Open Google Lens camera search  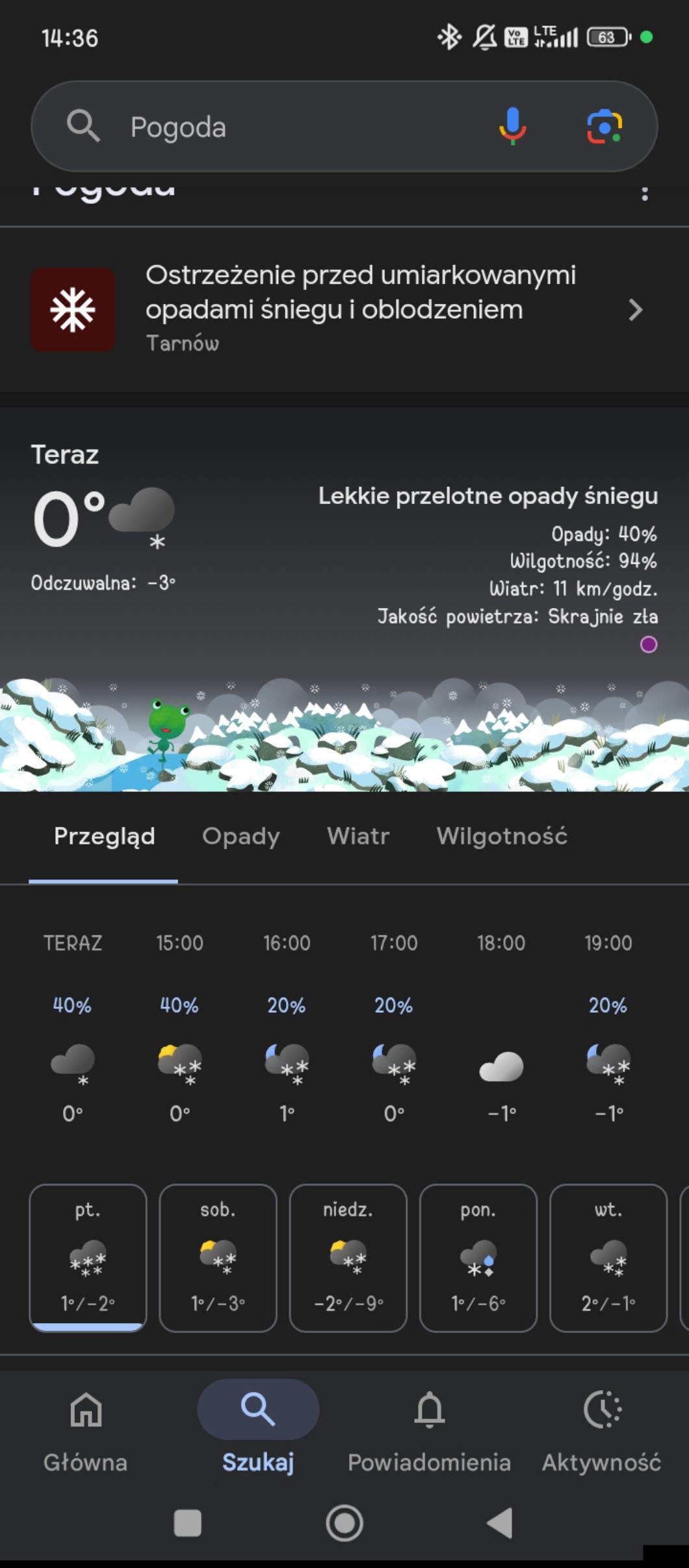click(604, 126)
